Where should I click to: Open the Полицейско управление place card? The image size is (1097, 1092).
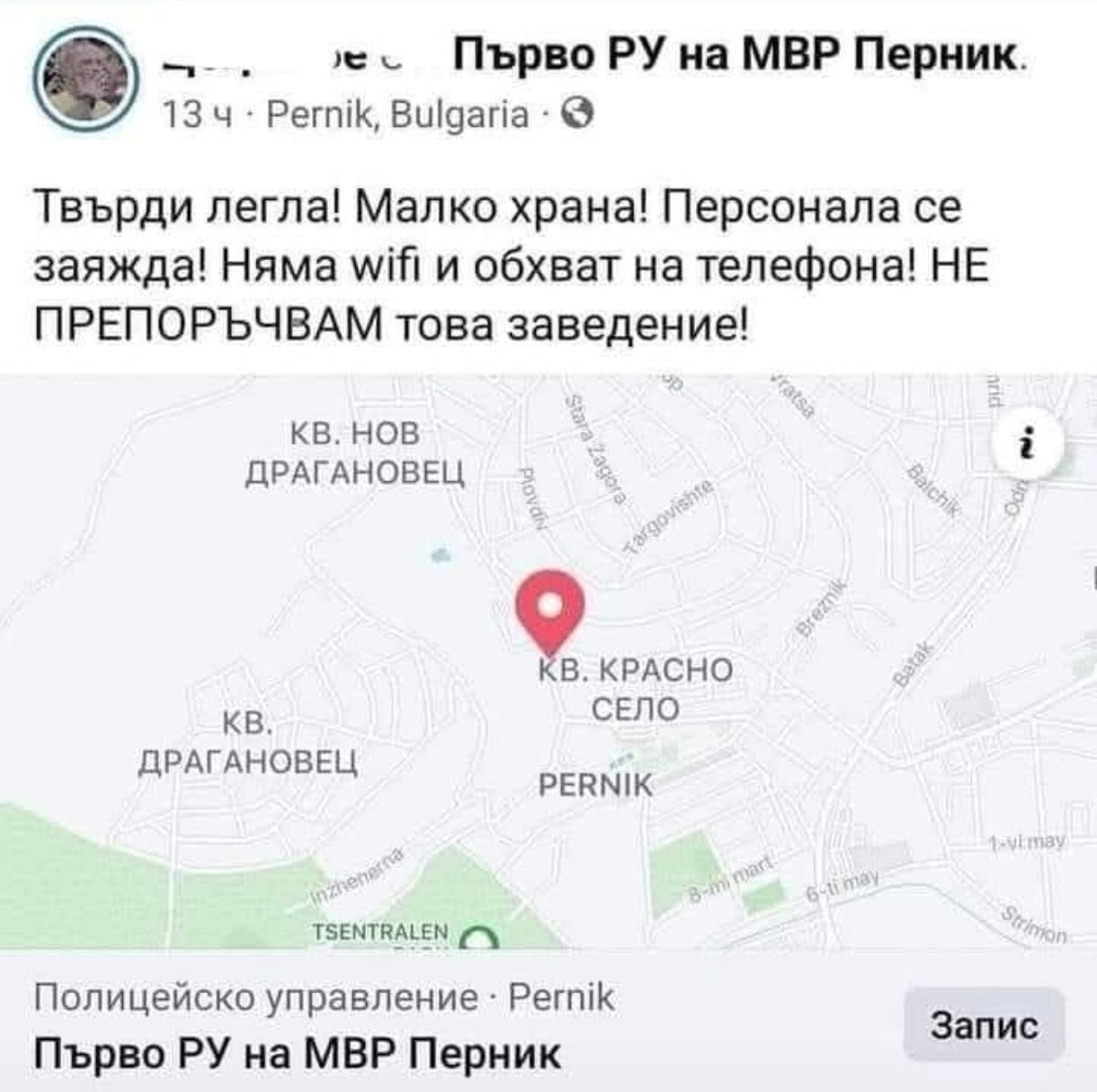450,1022
